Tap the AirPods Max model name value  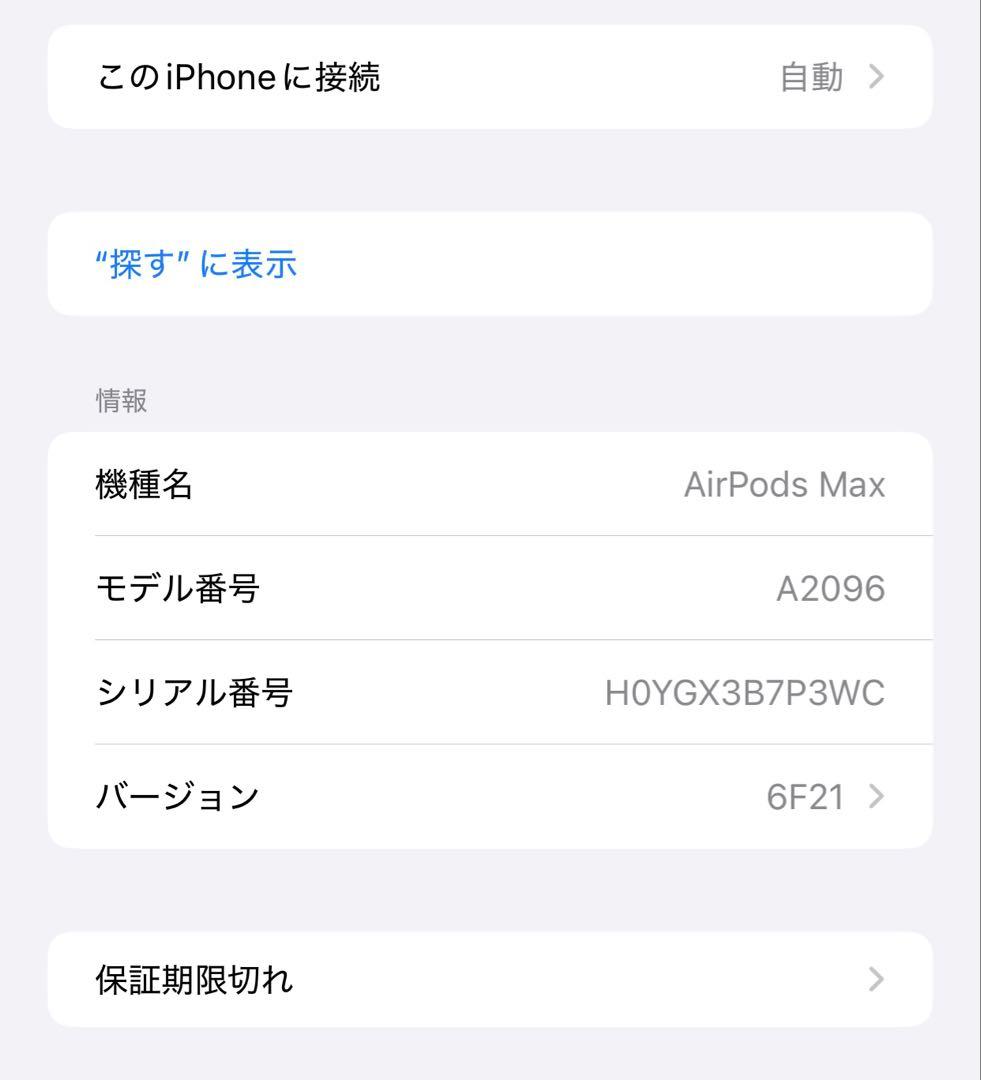point(785,485)
